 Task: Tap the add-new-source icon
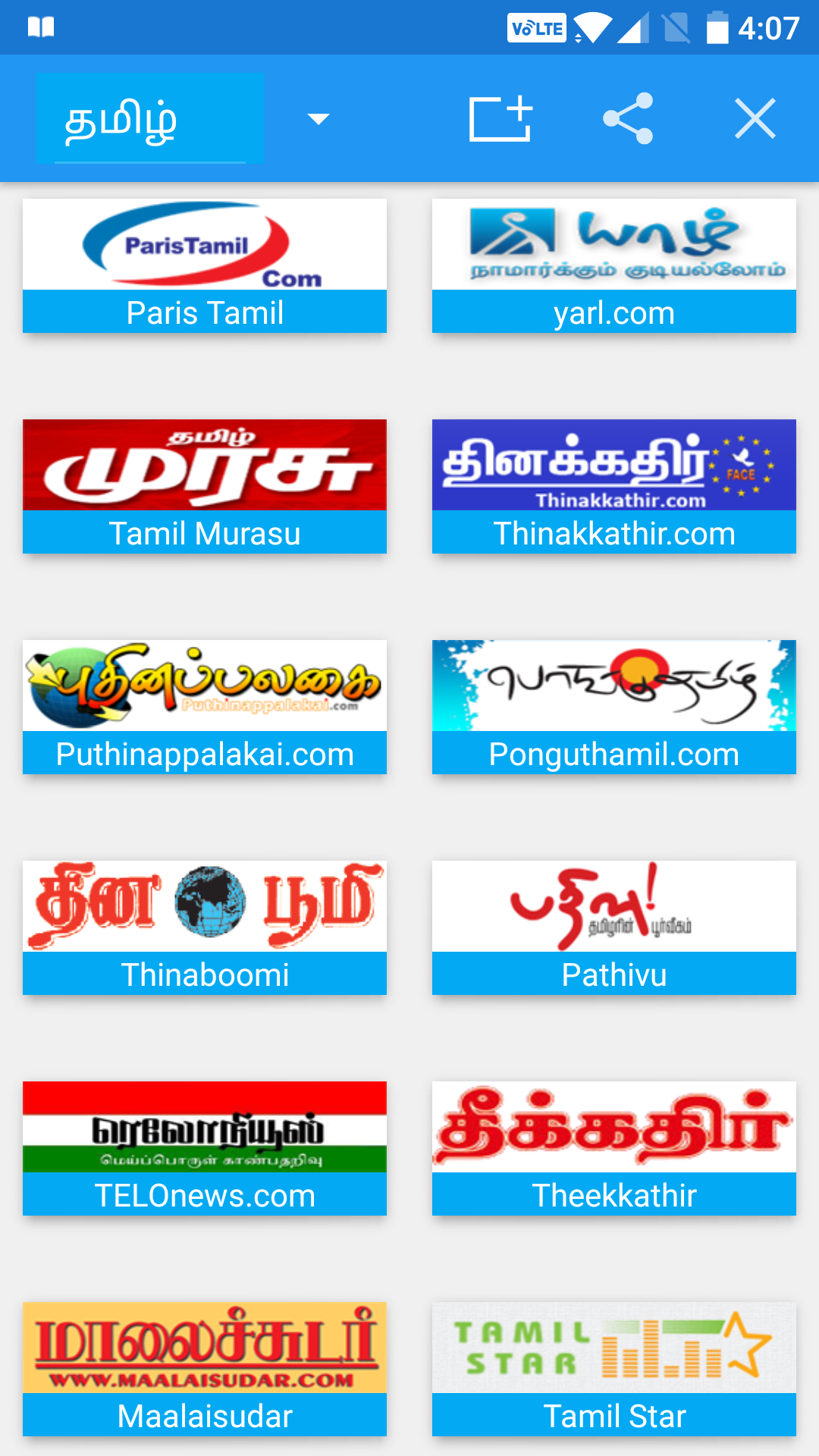click(500, 118)
